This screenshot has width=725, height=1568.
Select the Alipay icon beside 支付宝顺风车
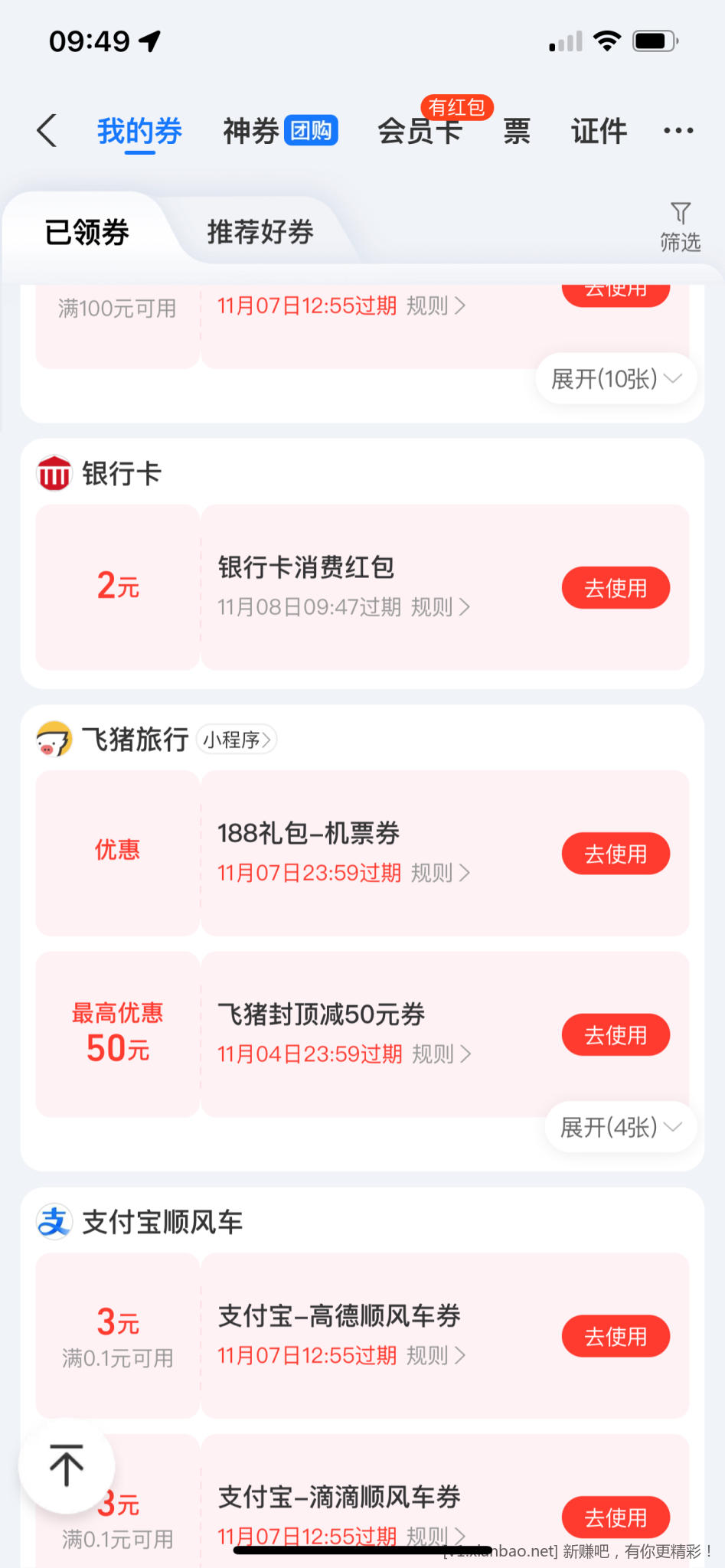[x=51, y=1222]
